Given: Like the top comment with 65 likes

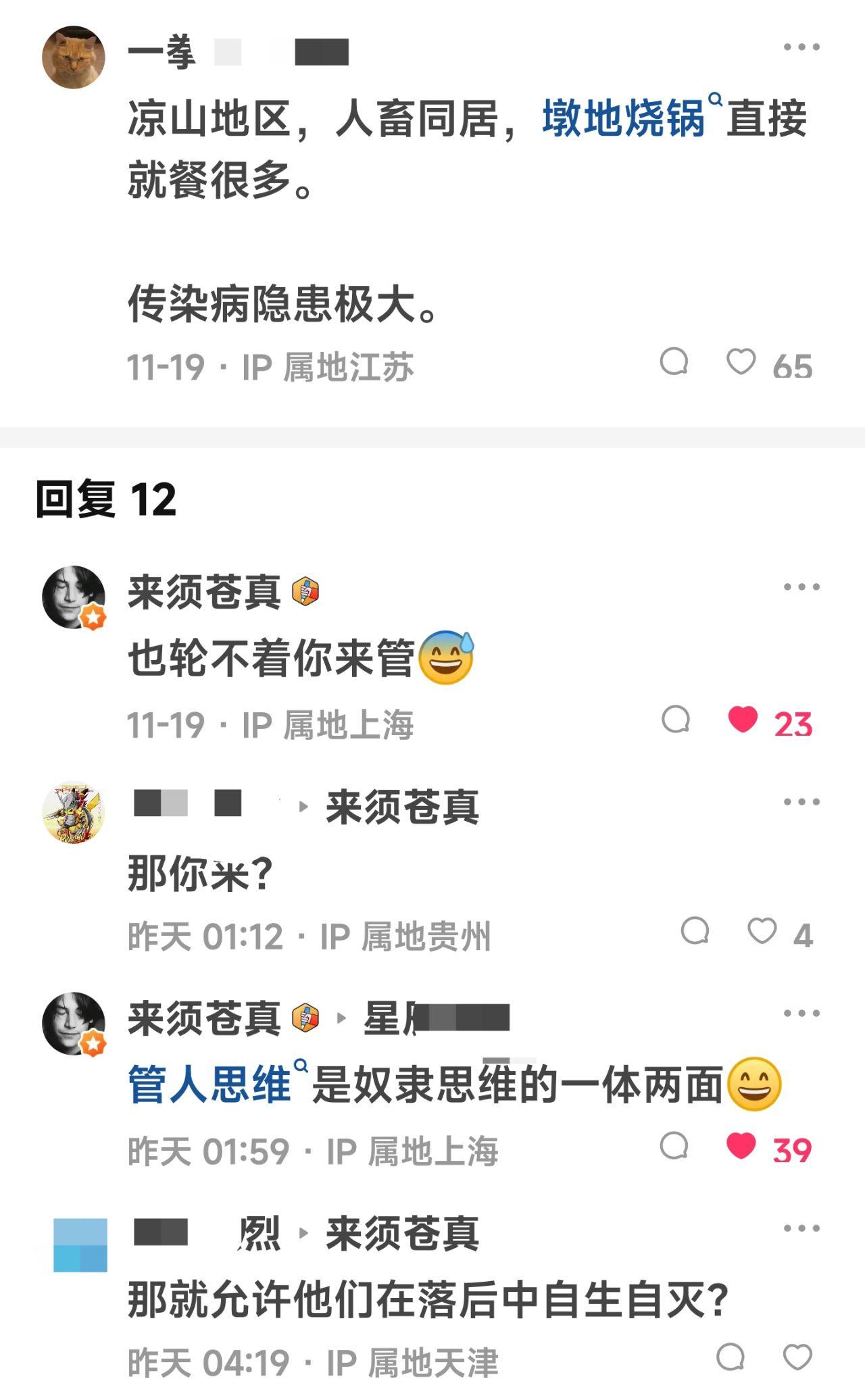Looking at the screenshot, I should tap(741, 363).
